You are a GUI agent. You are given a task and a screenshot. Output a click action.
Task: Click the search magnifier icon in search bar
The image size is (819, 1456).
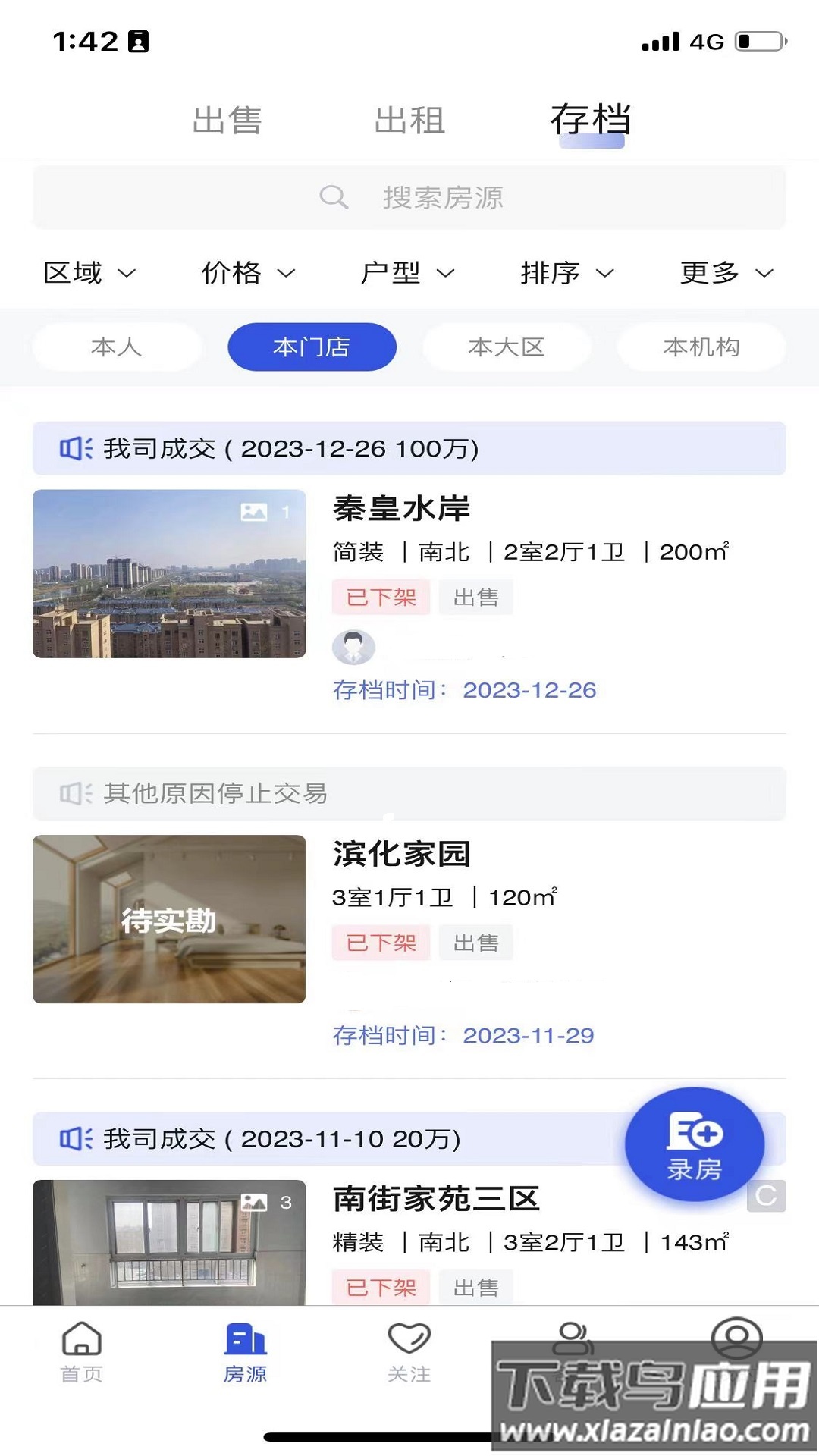(334, 197)
